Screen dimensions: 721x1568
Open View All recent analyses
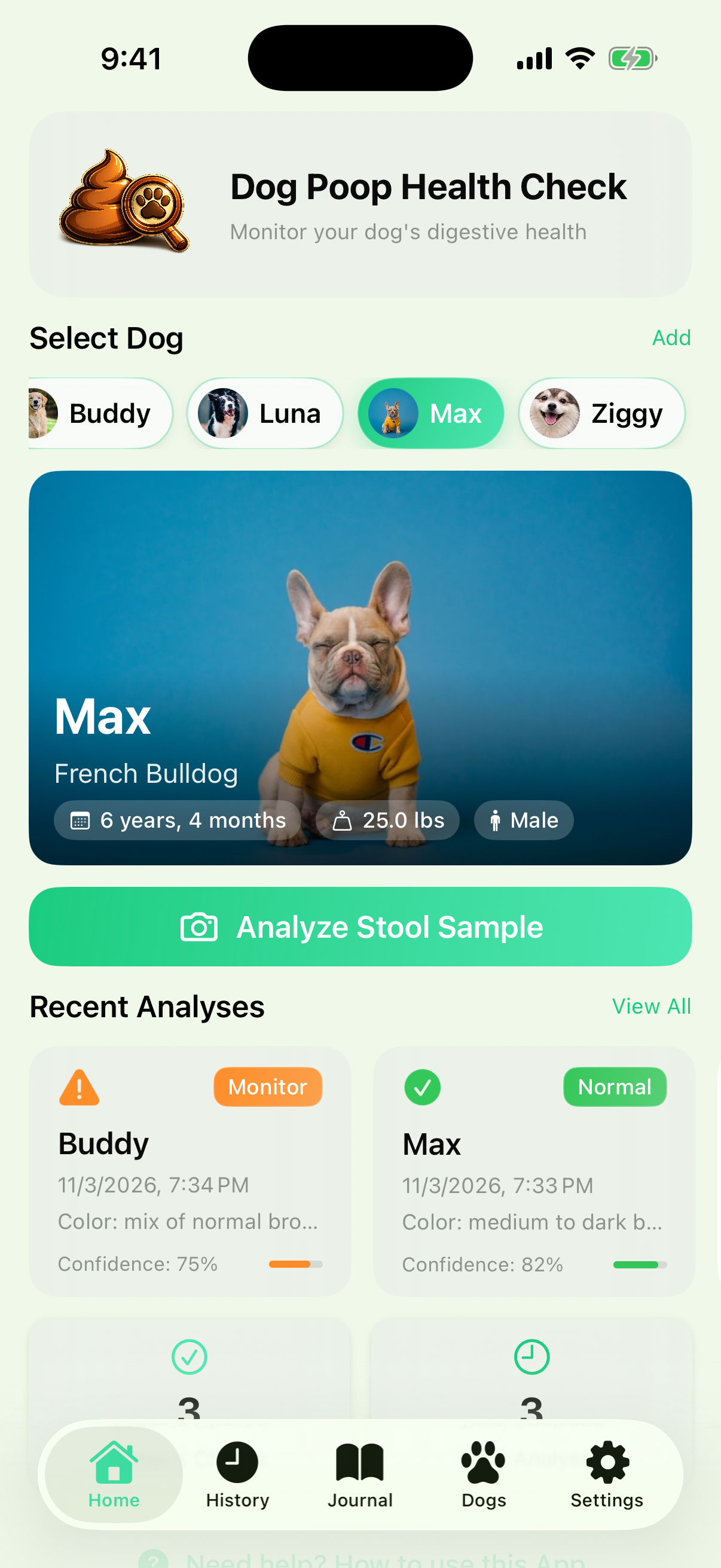pyautogui.click(x=652, y=1006)
